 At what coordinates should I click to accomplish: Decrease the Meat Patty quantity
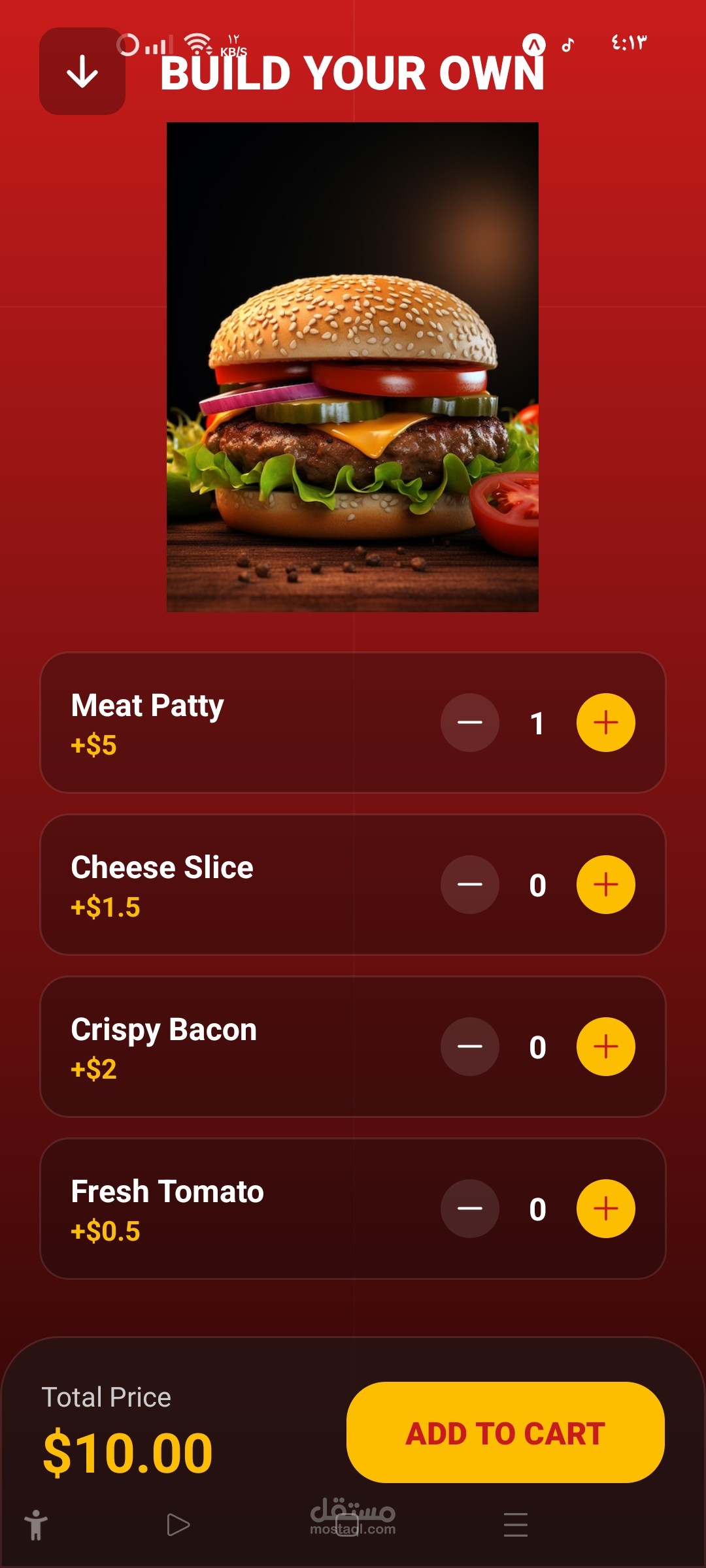coord(469,723)
